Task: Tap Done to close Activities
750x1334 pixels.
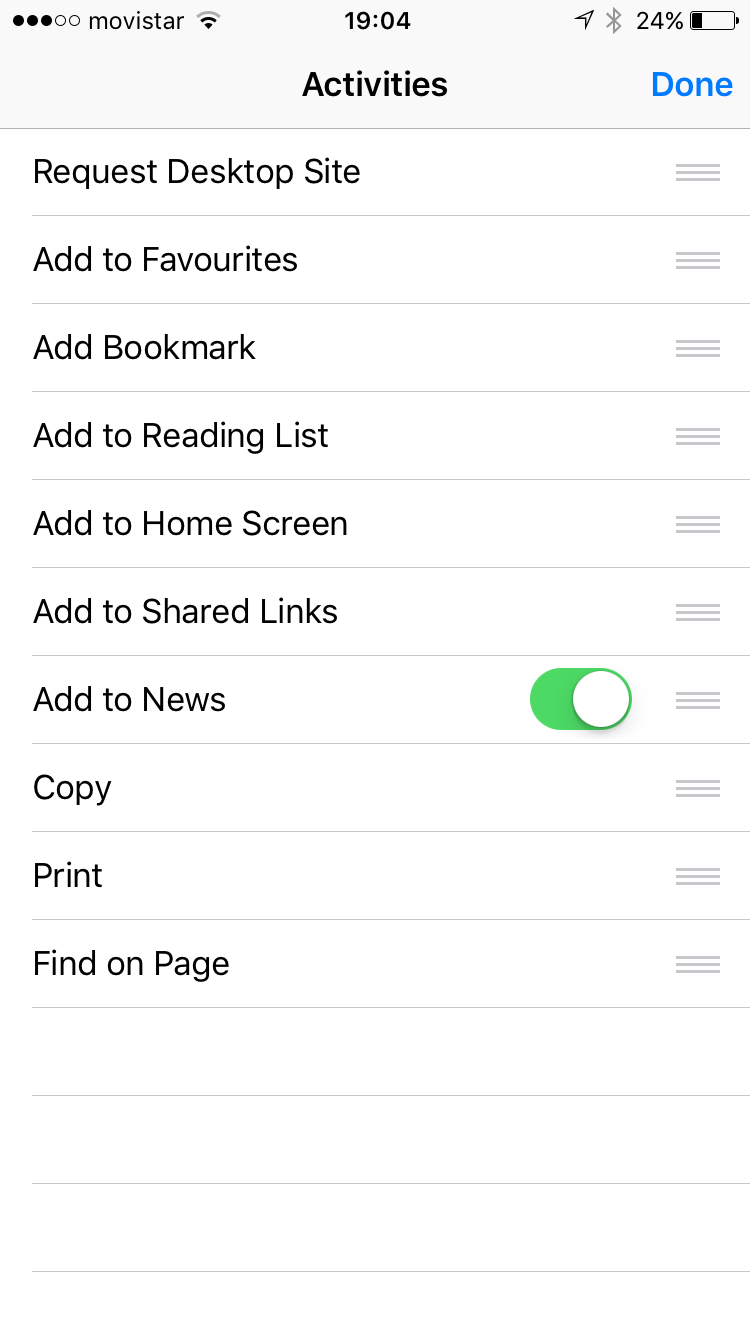Action: click(x=692, y=84)
